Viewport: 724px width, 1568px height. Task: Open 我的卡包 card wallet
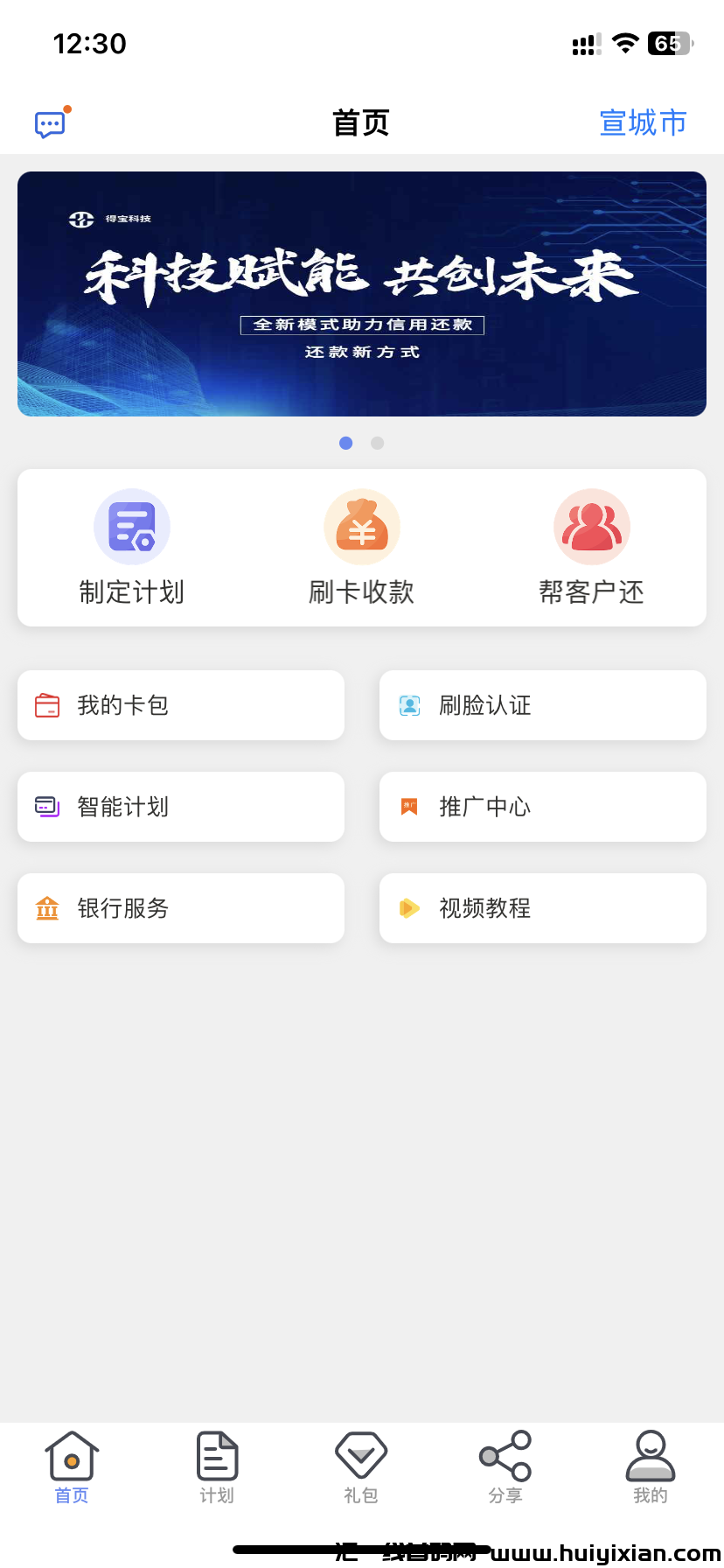(x=180, y=705)
